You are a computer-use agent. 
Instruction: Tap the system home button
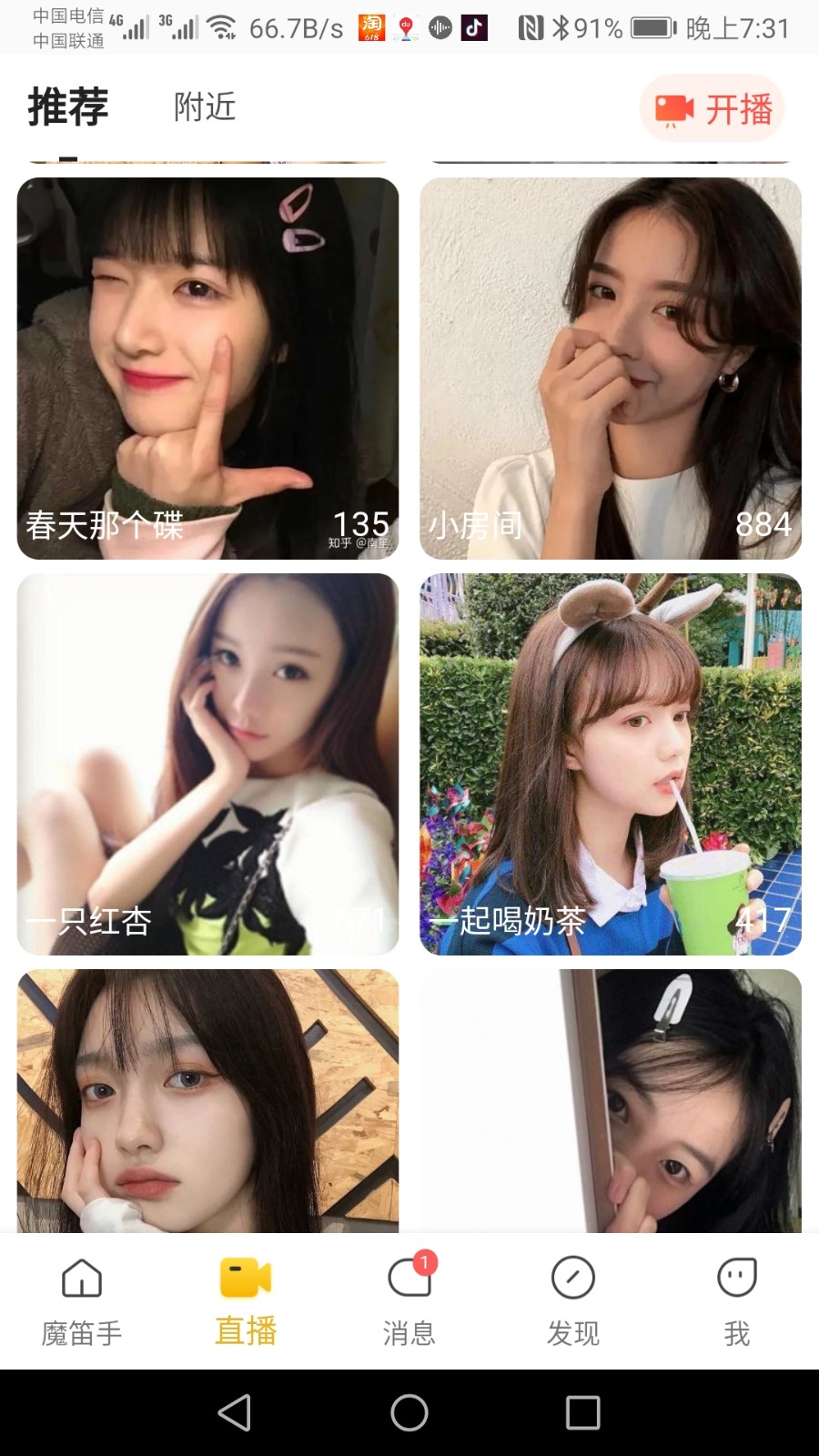[x=409, y=1412]
